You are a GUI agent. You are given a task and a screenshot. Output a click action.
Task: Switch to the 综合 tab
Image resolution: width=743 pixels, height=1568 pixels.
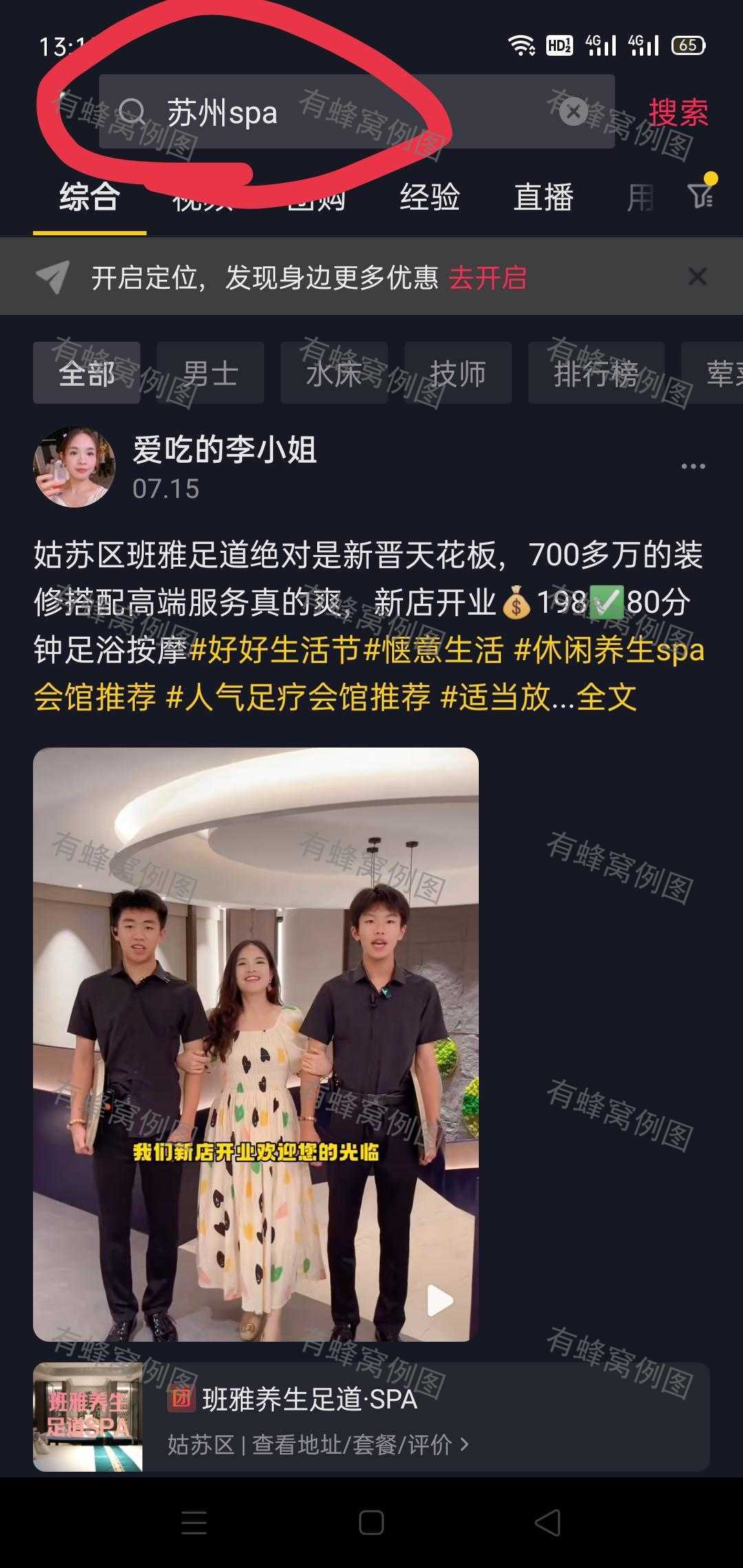(x=89, y=197)
